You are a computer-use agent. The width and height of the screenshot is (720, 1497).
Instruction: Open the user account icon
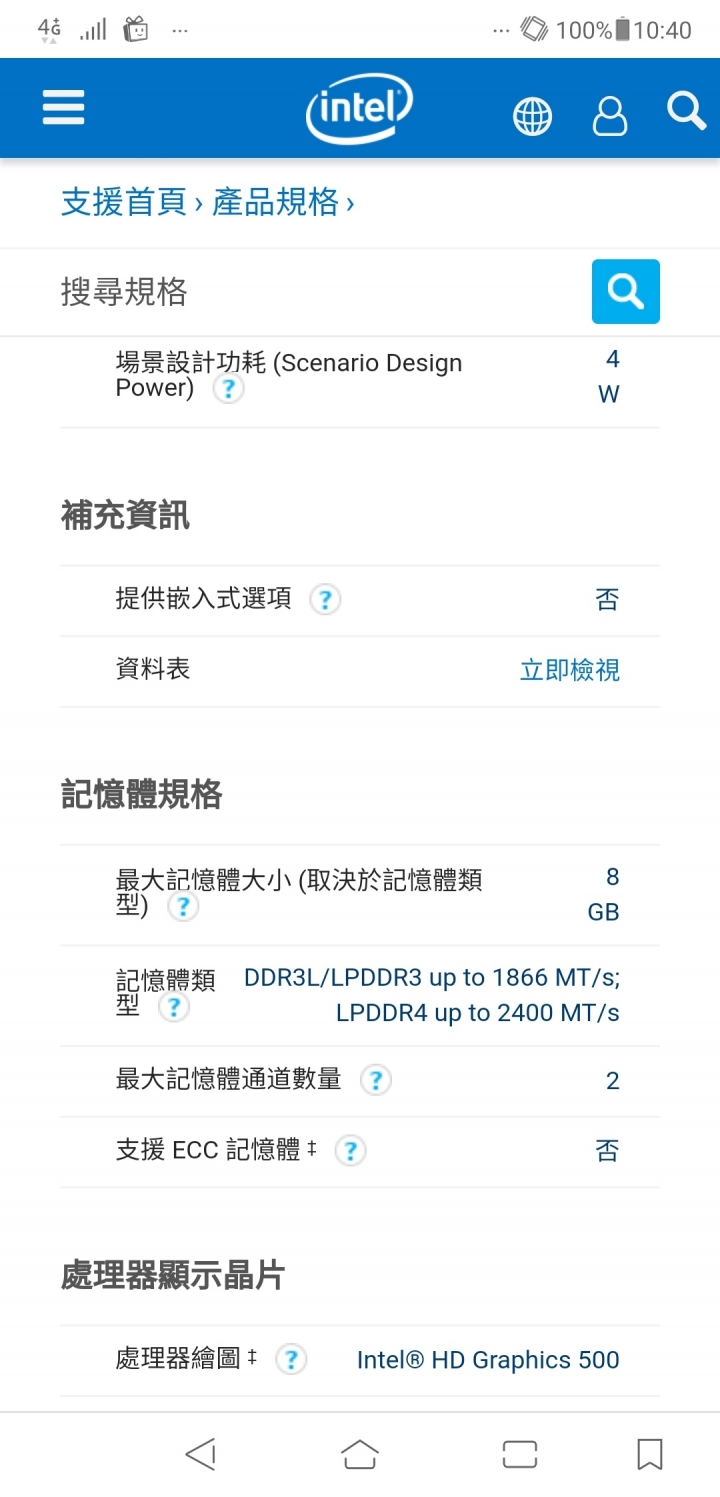coord(610,116)
